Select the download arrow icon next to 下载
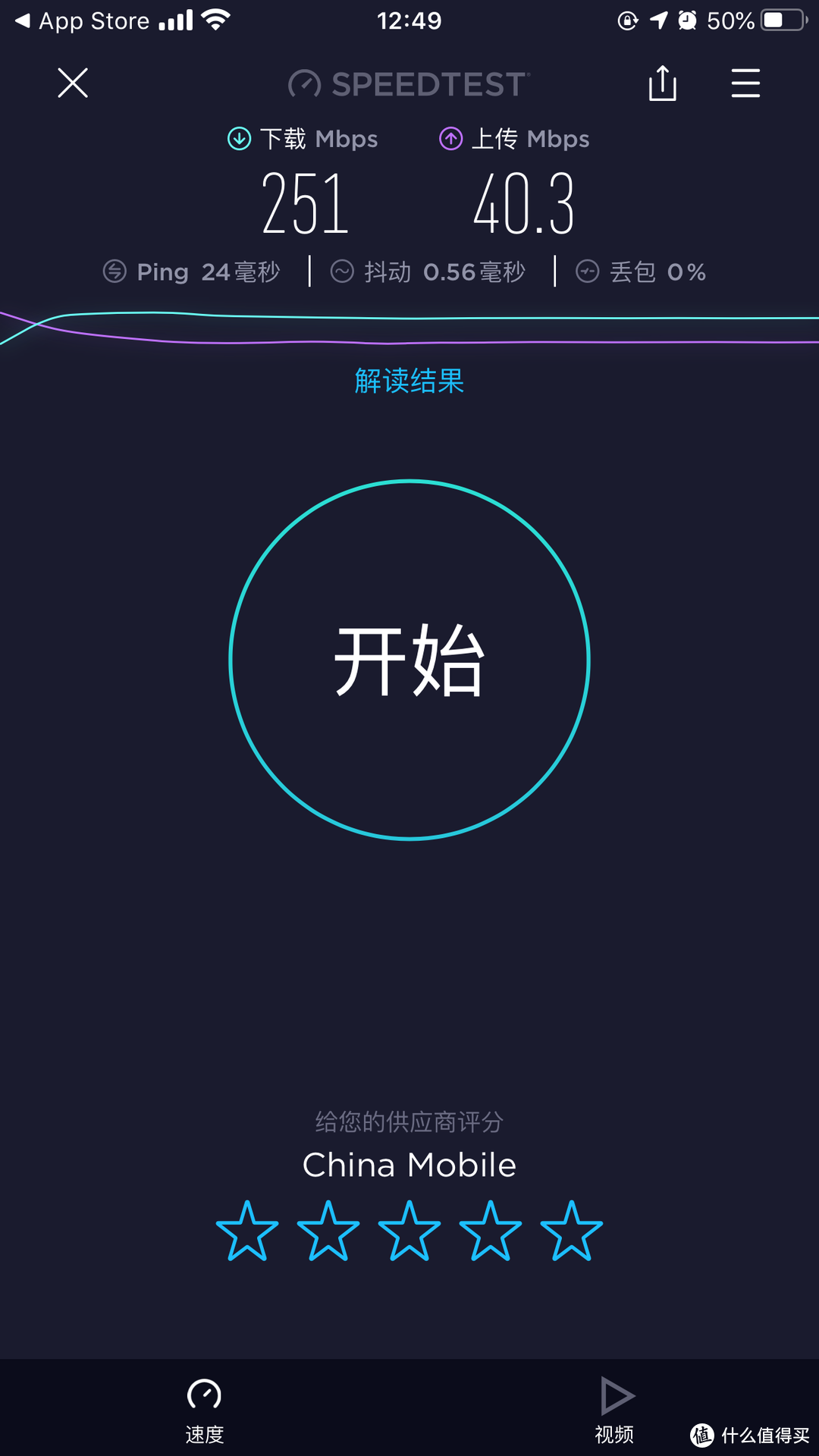819x1456 pixels. click(237, 139)
